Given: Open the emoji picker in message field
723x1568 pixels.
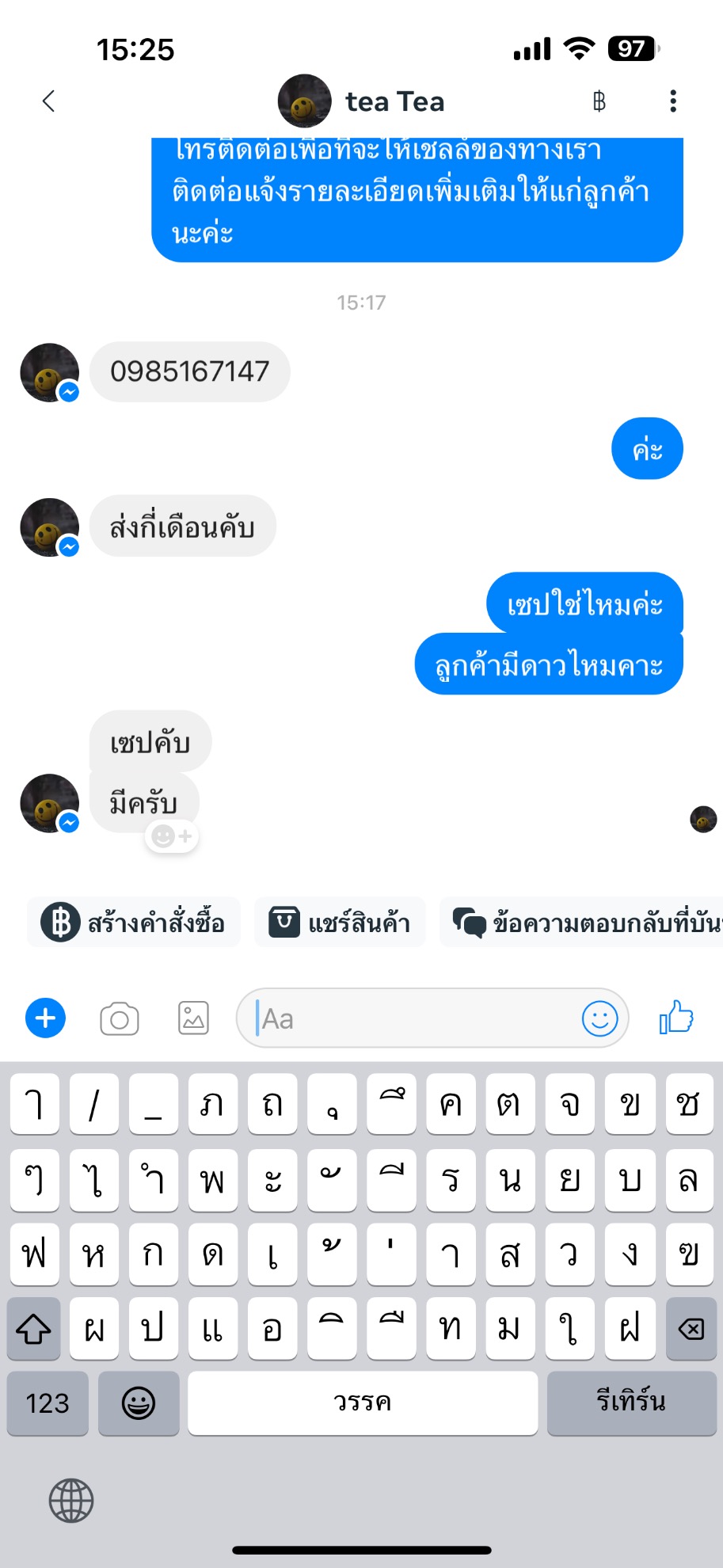Looking at the screenshot, I should (x=599, y=1018).
